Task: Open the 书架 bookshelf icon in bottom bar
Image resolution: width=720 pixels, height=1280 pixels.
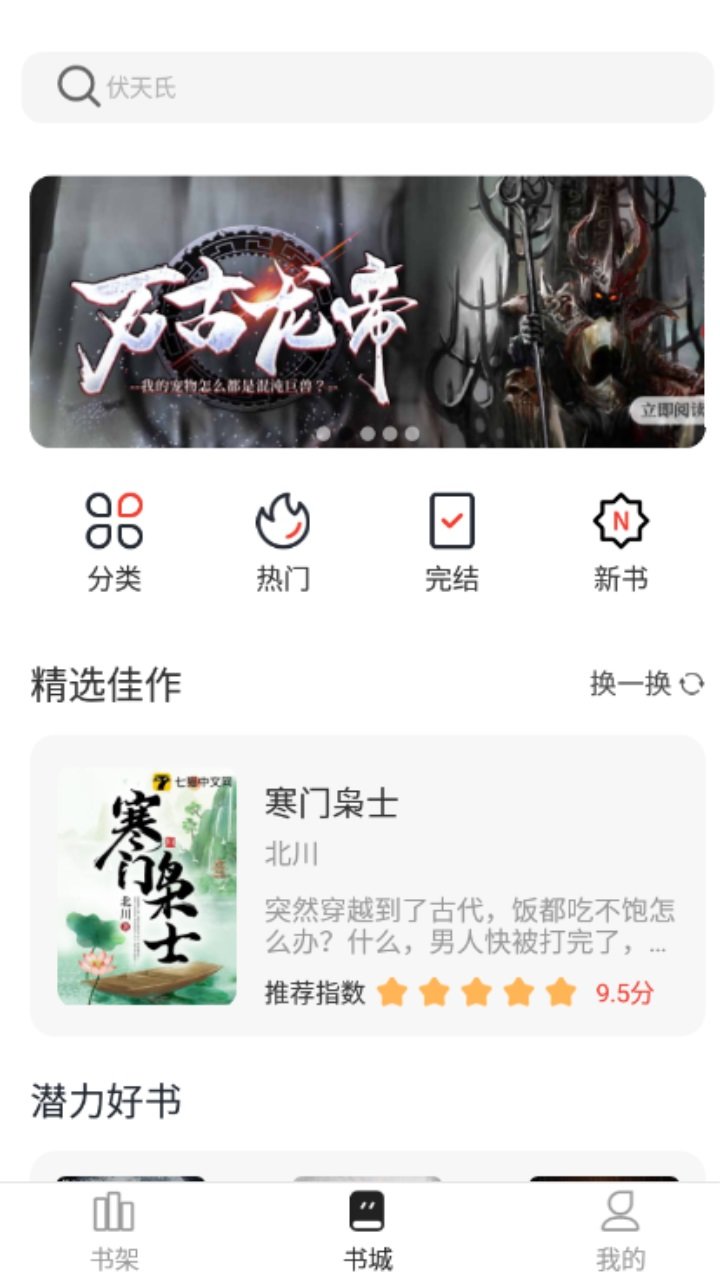Action: click(x=112, y=1213)
